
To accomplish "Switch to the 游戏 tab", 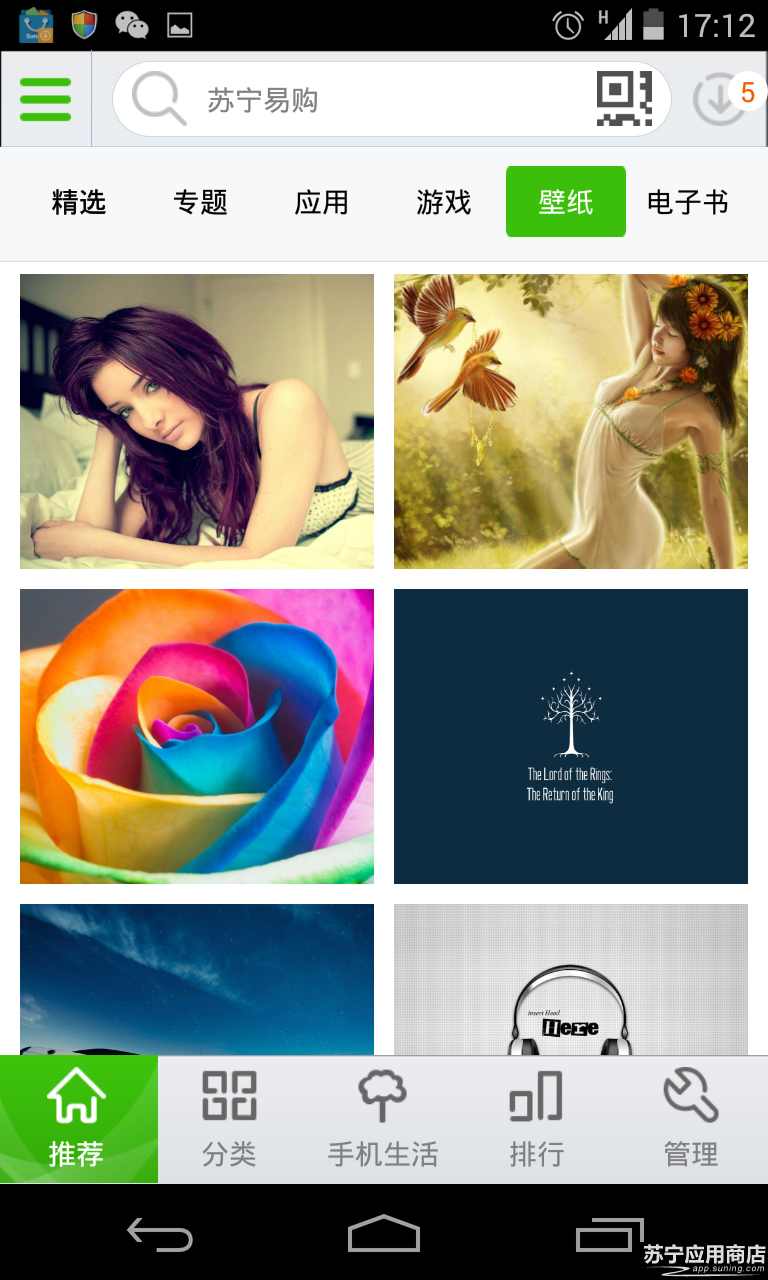I will tap(444, 202).
